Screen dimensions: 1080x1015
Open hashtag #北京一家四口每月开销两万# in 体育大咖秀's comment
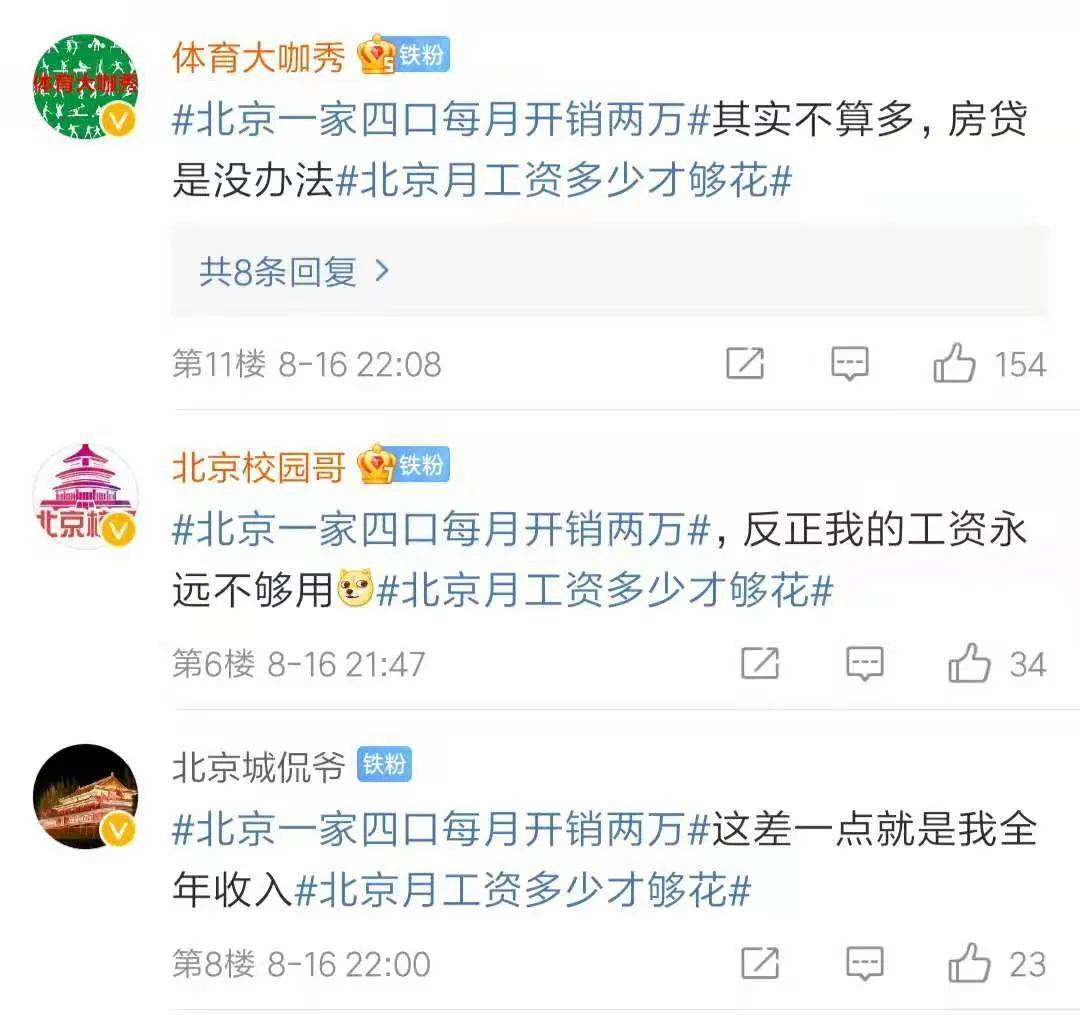tap(441, 121)
